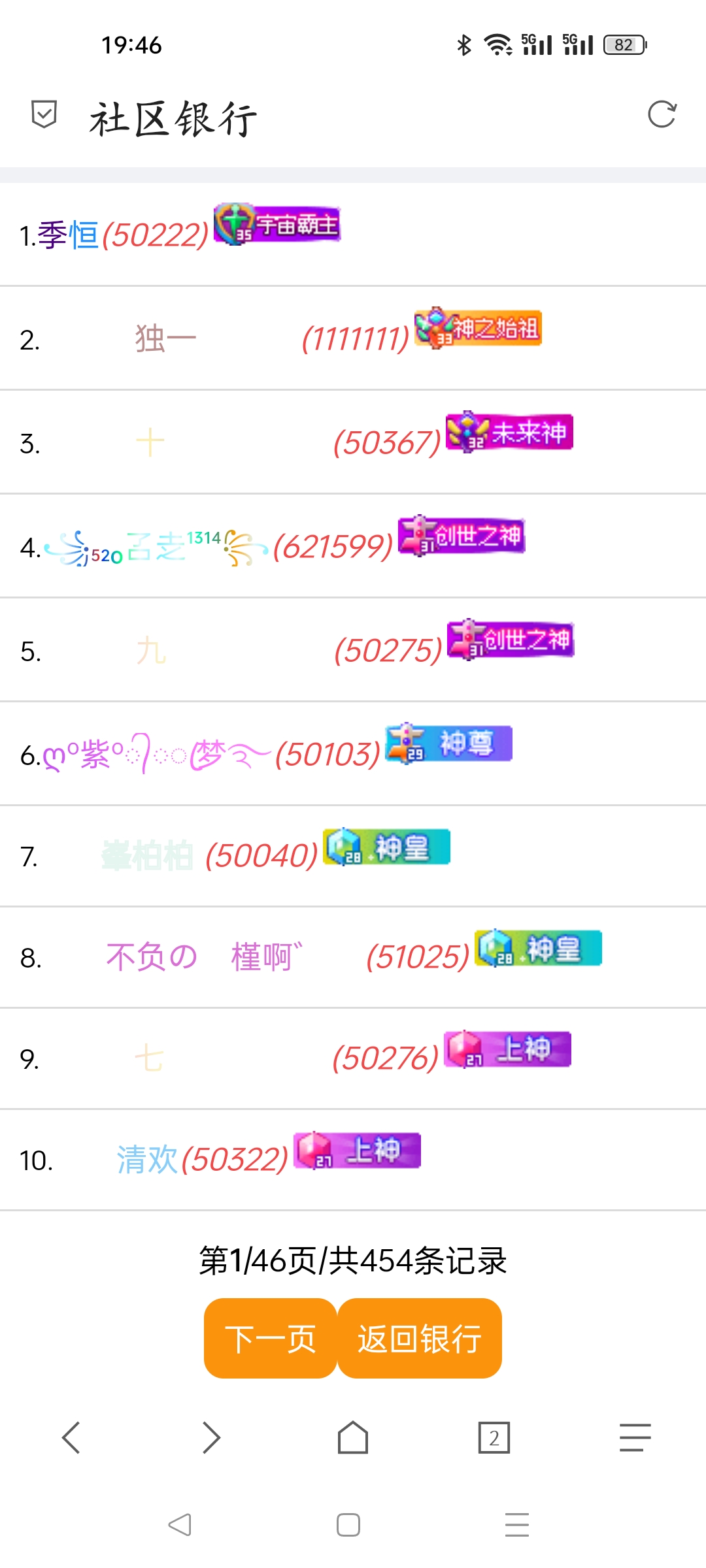The image size is (706, 1568).
Task: Open user 九 (50275) profile
Action: 152,651
